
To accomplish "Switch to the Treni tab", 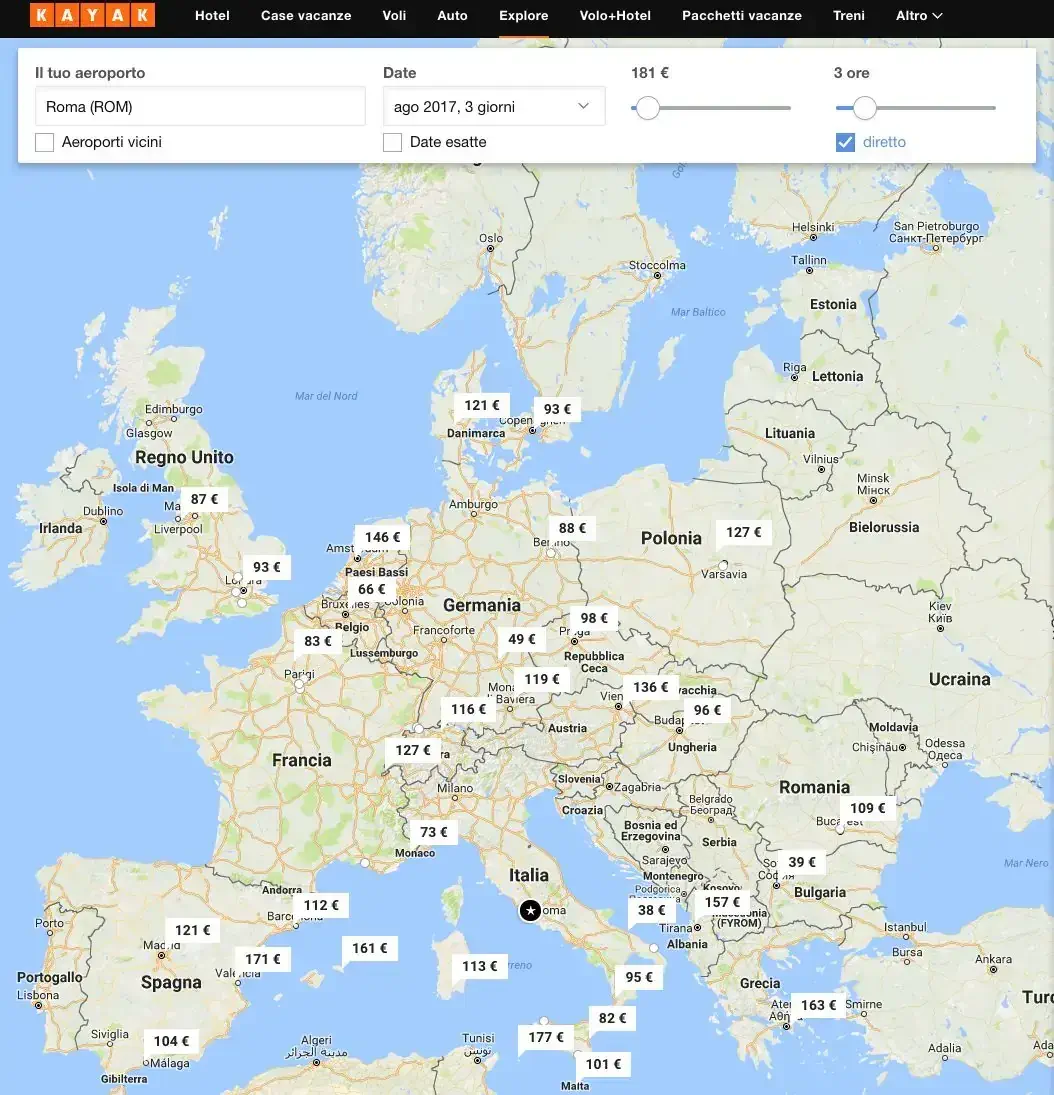I will [x=849, y=16].
